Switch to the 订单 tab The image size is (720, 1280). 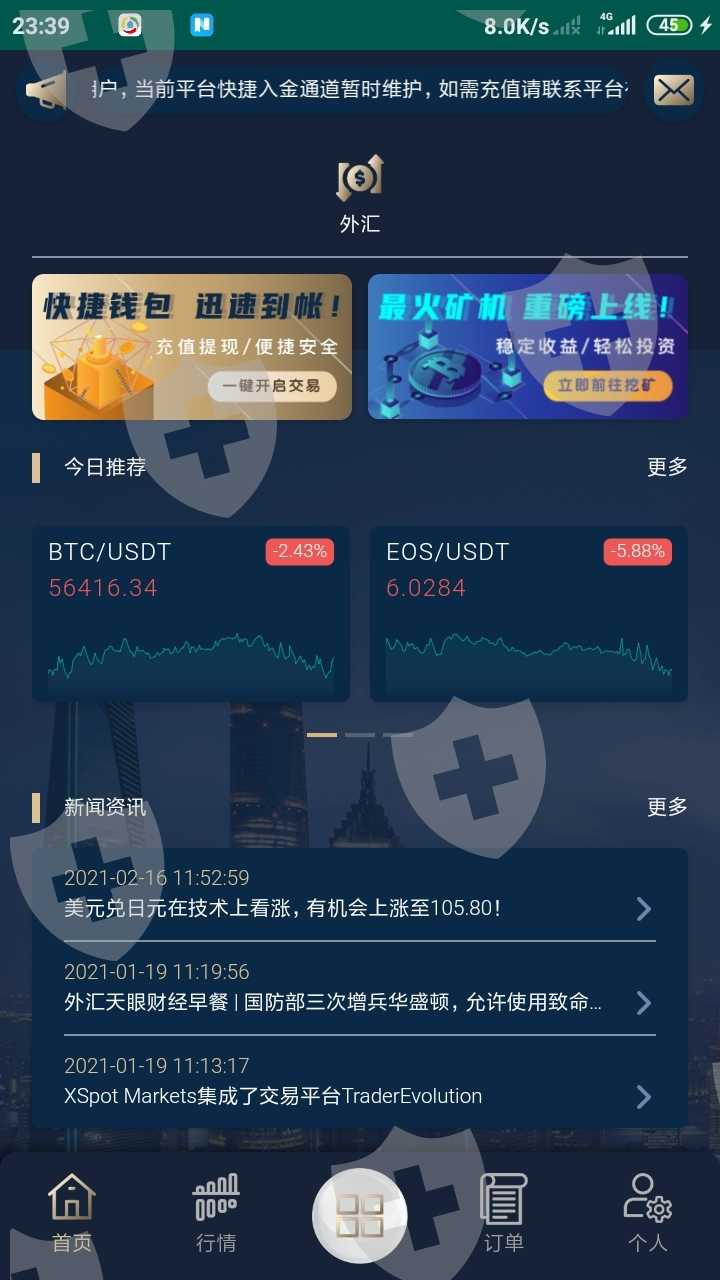pyautogui.click(x=503, y=1213)
